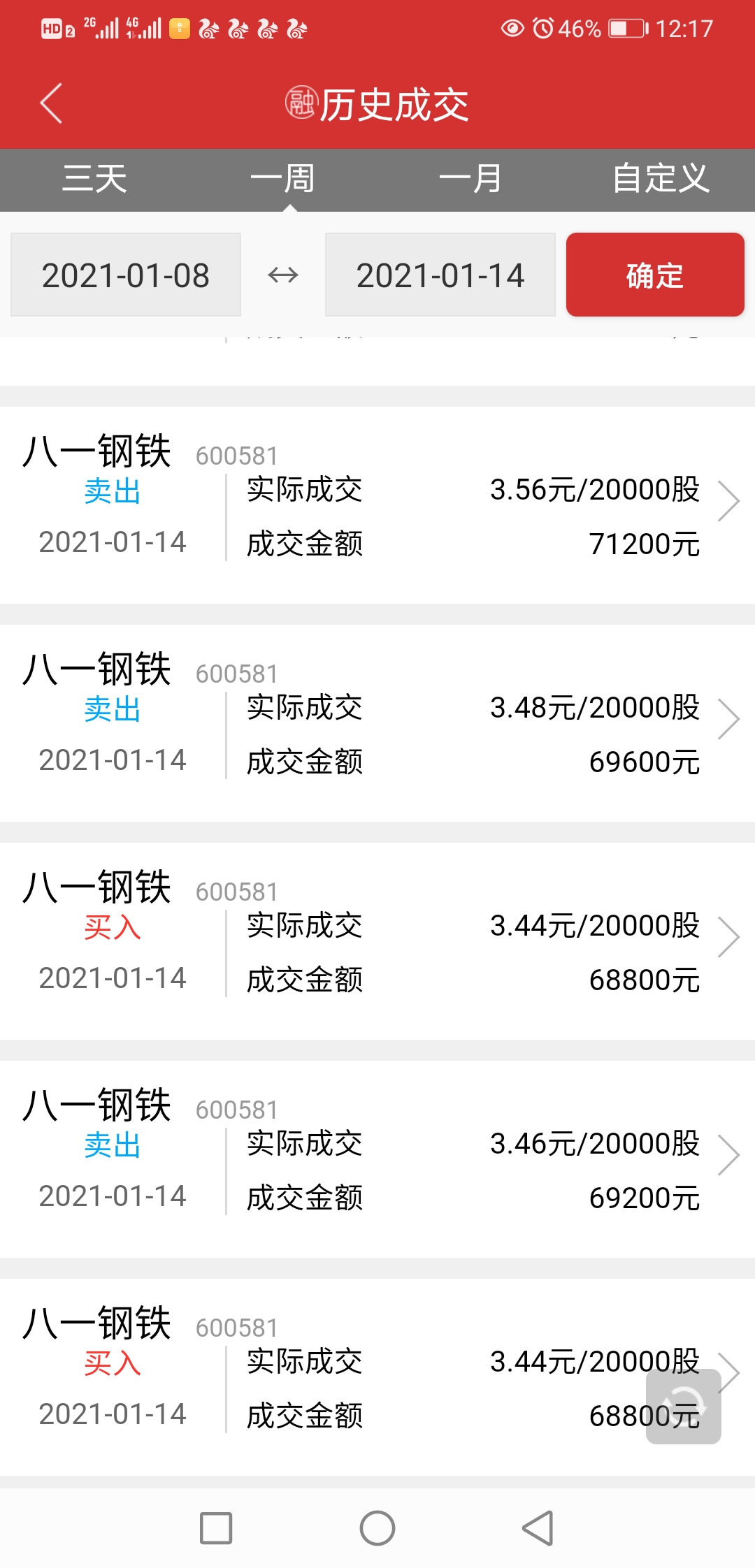Change the start date 2021-01-08

coord(126,275)
